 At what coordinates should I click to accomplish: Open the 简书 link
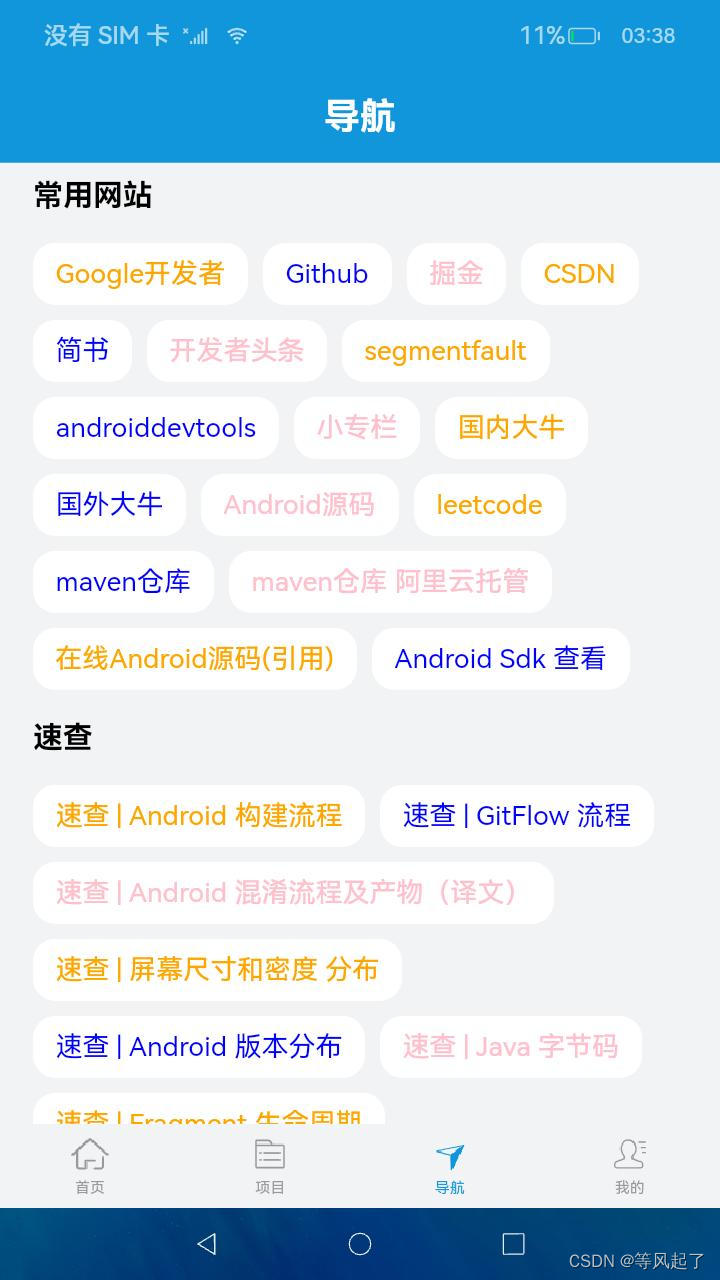[82, 350]
